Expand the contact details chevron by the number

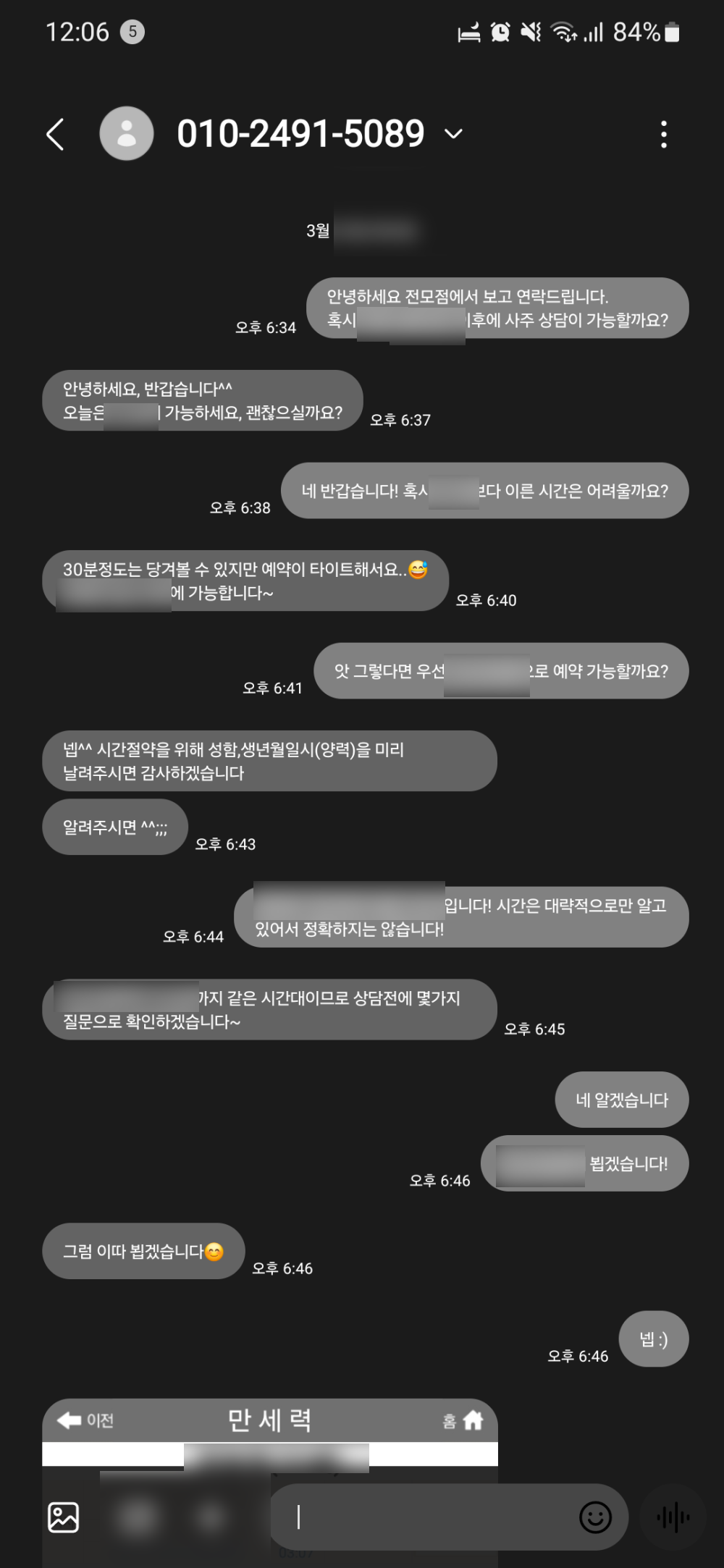453,134
